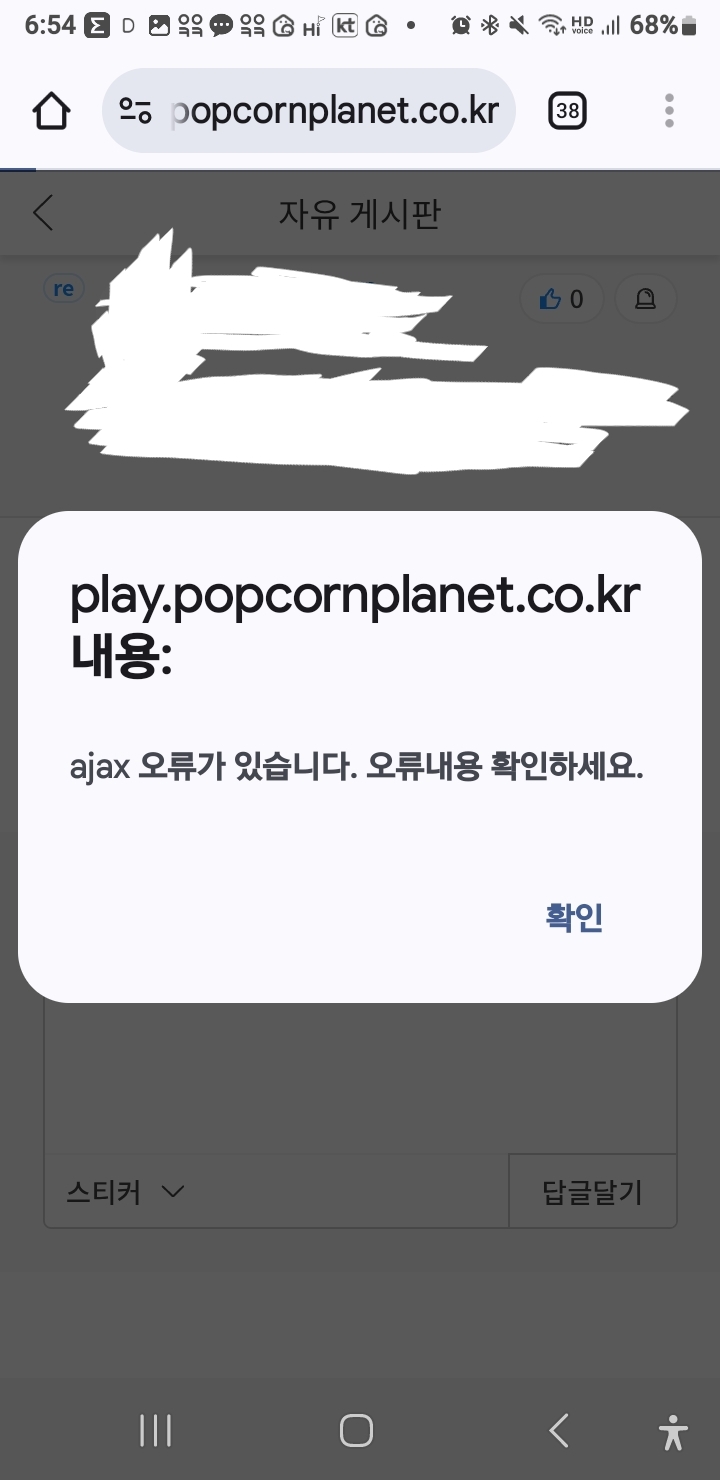Go back from 자유 게시판
Image resolution: width=720 pixels, height=1480 pixels.
[43, 213]
